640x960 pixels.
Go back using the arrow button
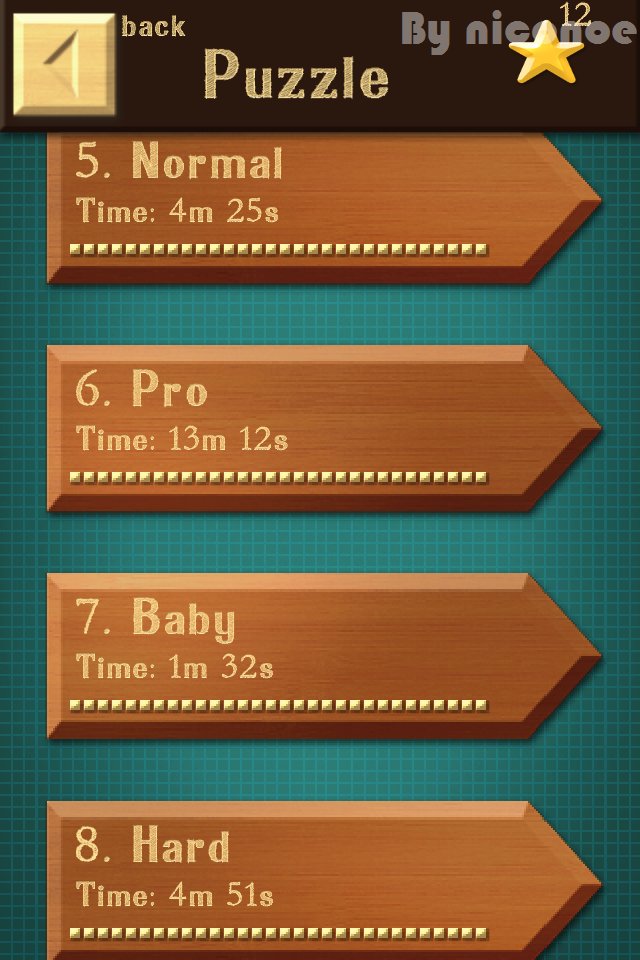[64, 63]
